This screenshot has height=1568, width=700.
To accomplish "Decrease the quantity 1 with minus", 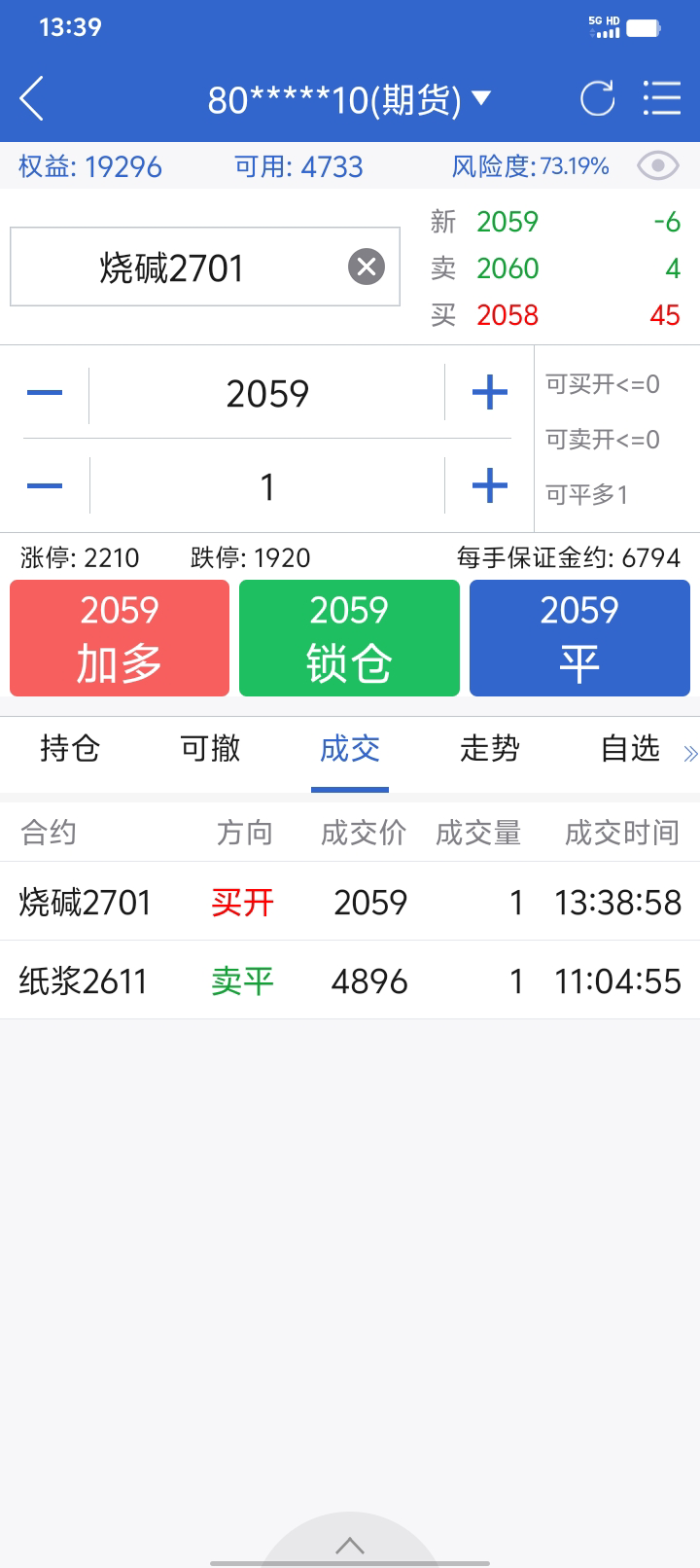I will coord(45,486).
